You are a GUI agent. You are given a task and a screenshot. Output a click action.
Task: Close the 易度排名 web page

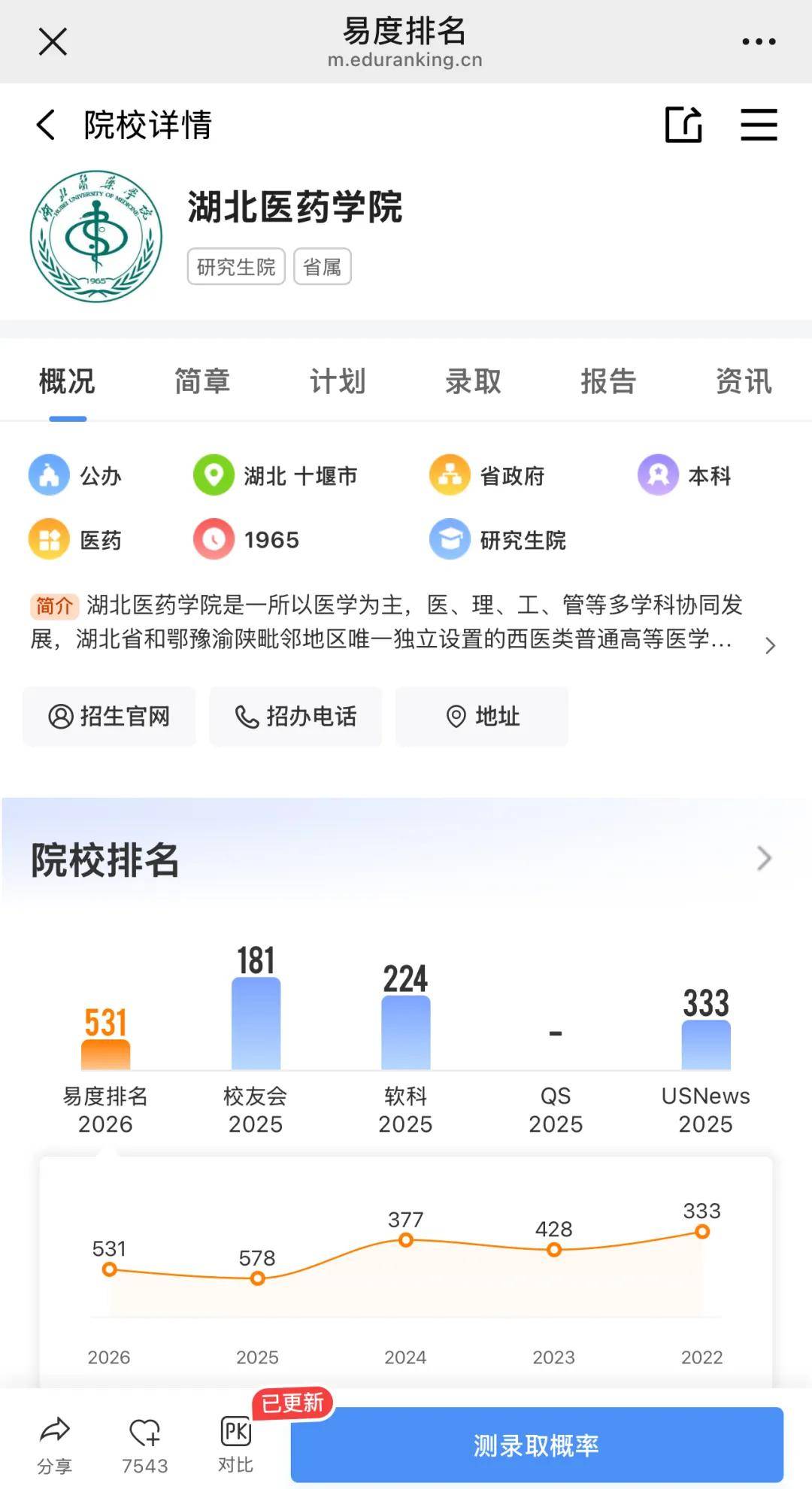pos(53,41)
